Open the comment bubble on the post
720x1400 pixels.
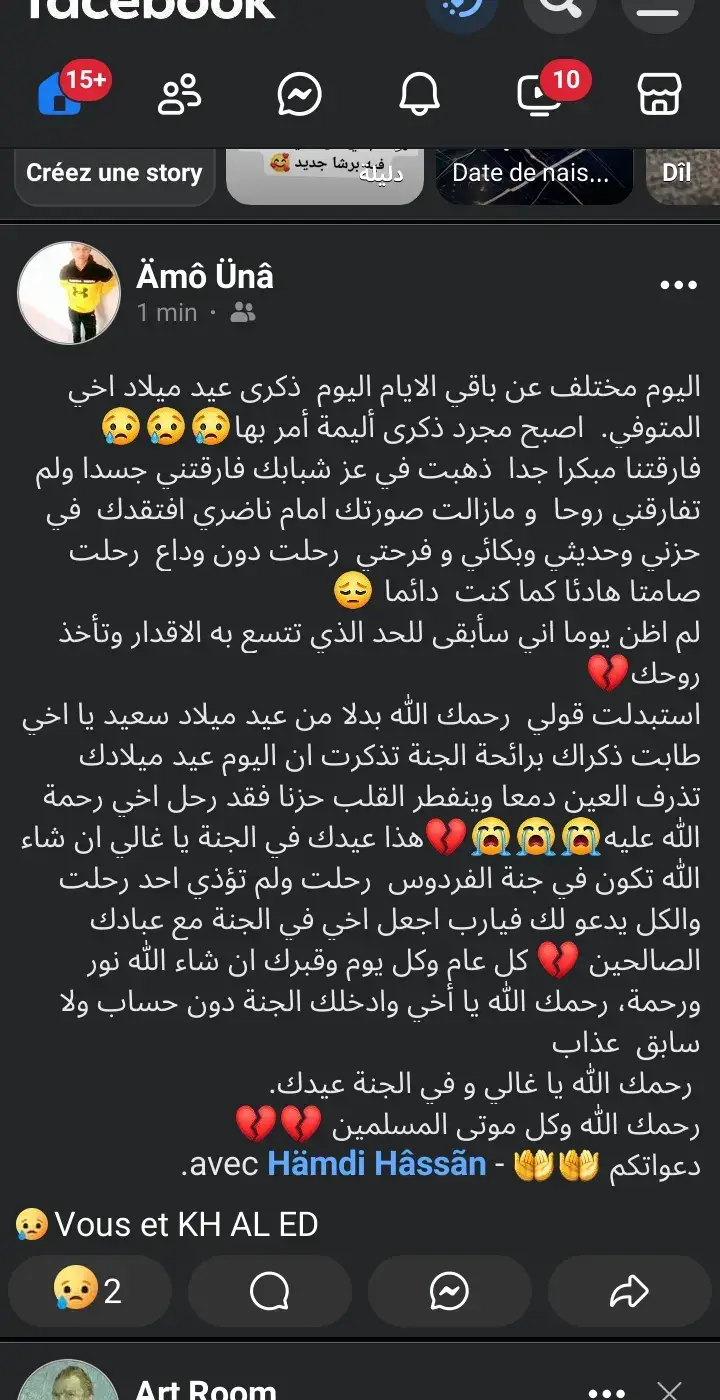pos(269,1292)
